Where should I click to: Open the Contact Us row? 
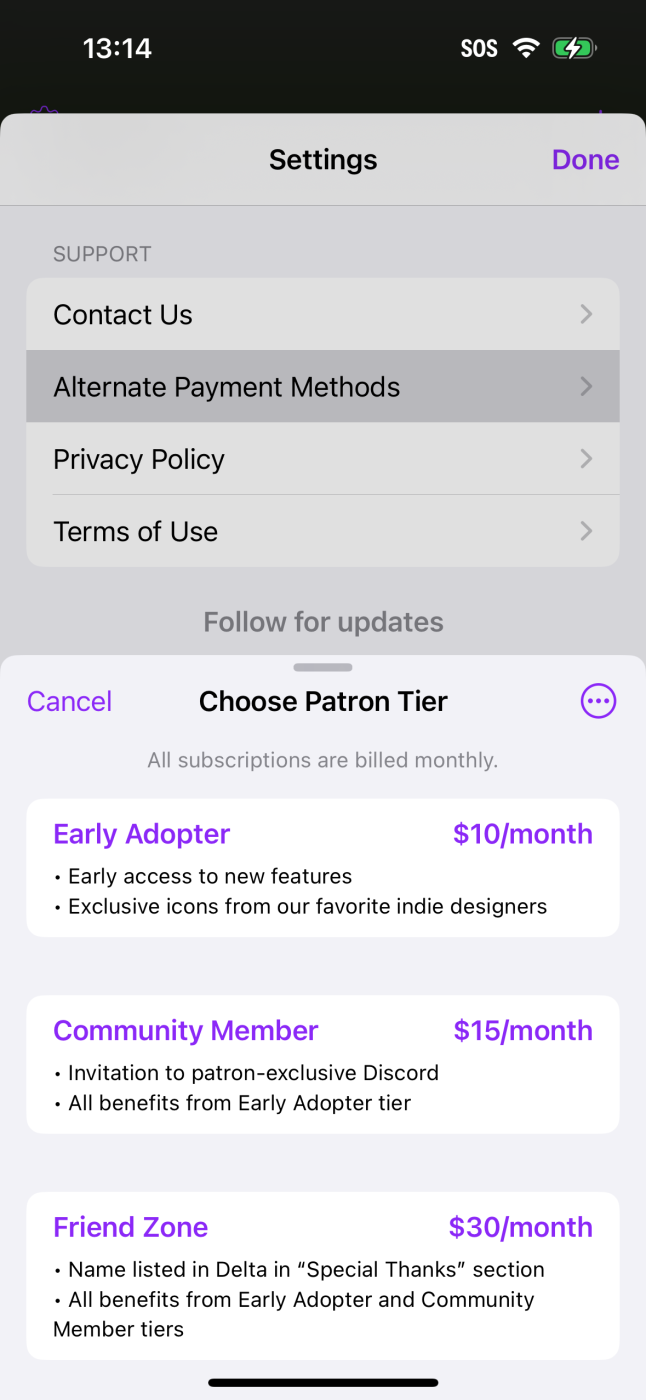tap(322, 315)
